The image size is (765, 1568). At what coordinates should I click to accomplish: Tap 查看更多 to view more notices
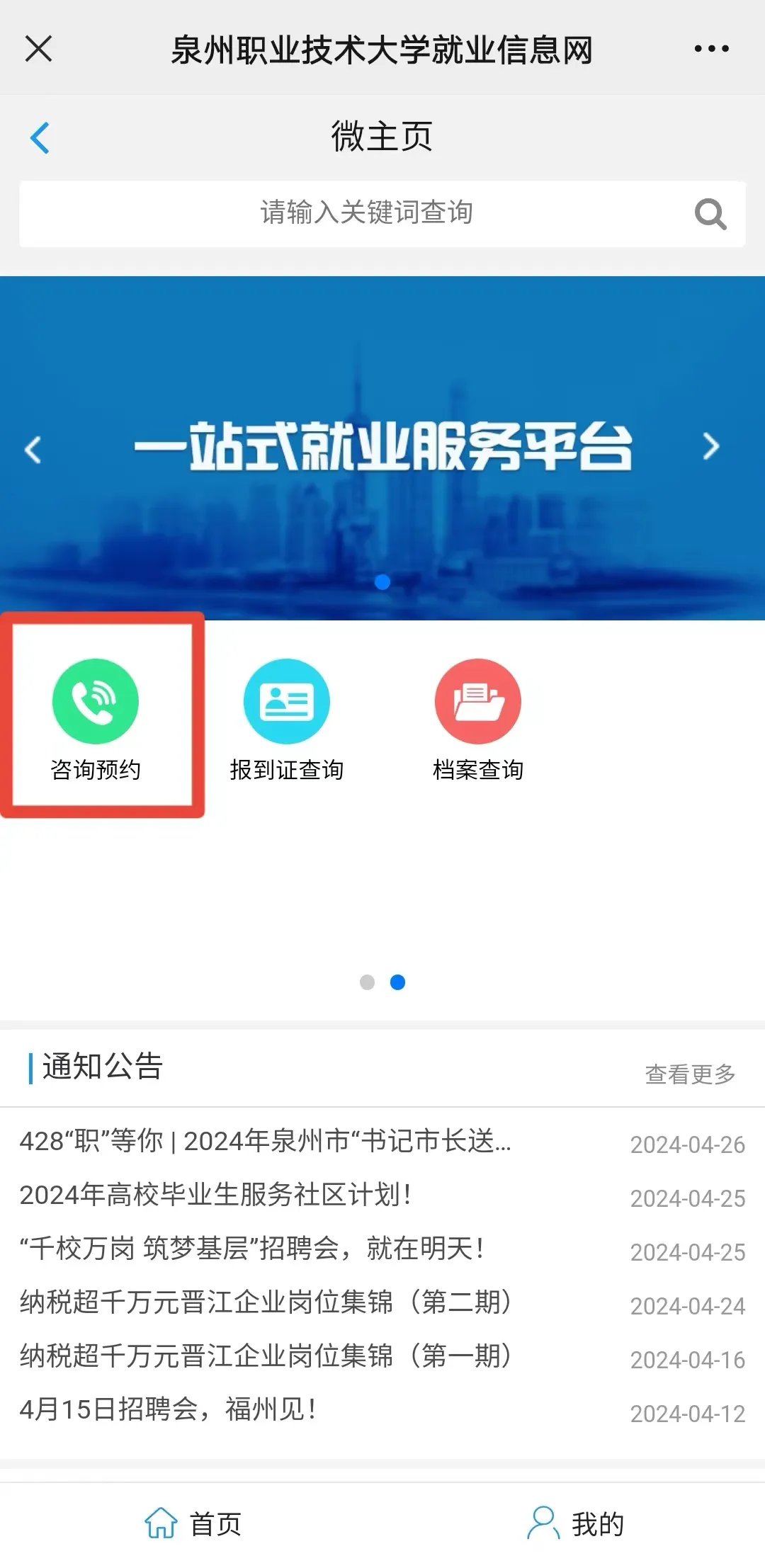click(690, 1074)
